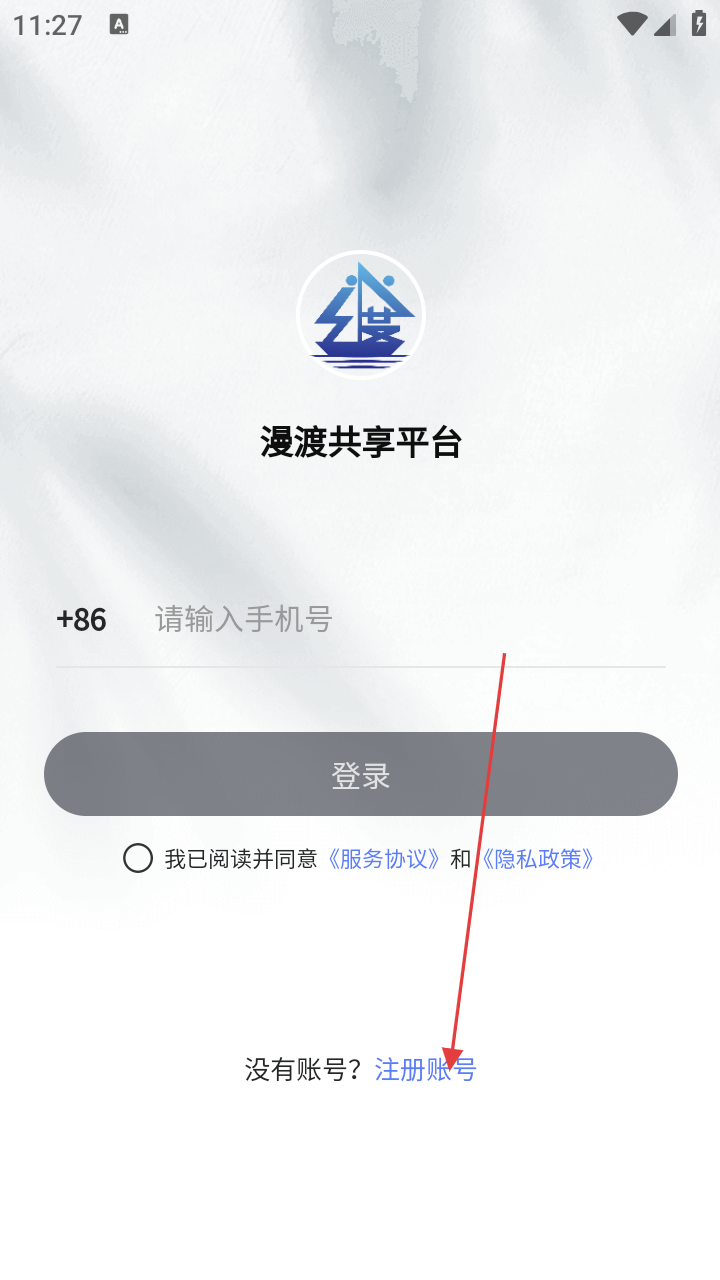720x1280 pixels.
Task: Check the agreement consent circle
Action: pos(138,858)
